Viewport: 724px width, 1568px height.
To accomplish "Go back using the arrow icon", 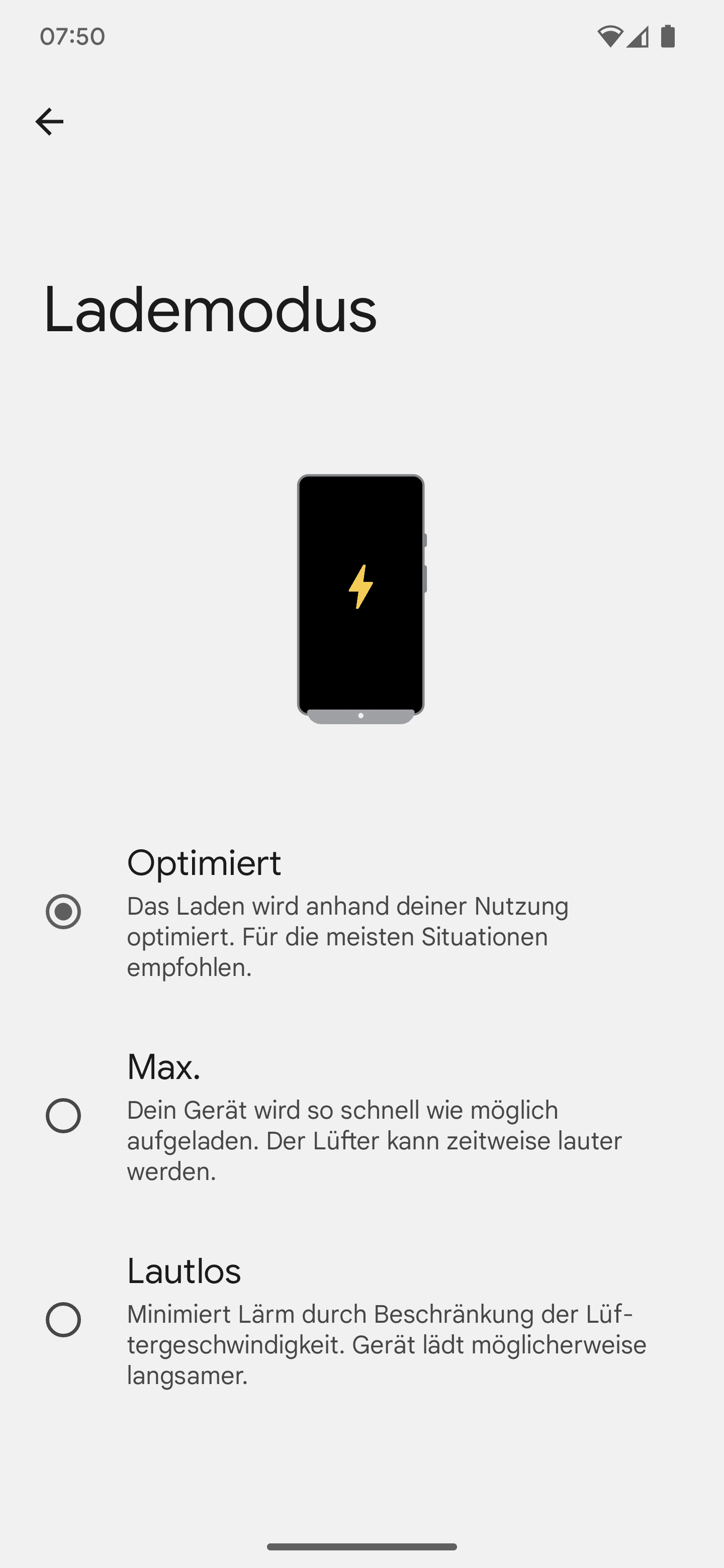I will coord(49,122).
